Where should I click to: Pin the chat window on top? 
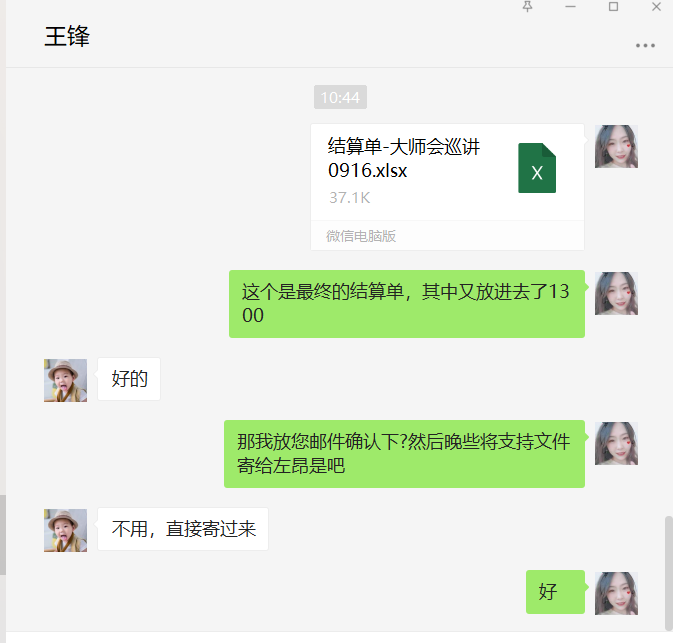click(528, 6)
